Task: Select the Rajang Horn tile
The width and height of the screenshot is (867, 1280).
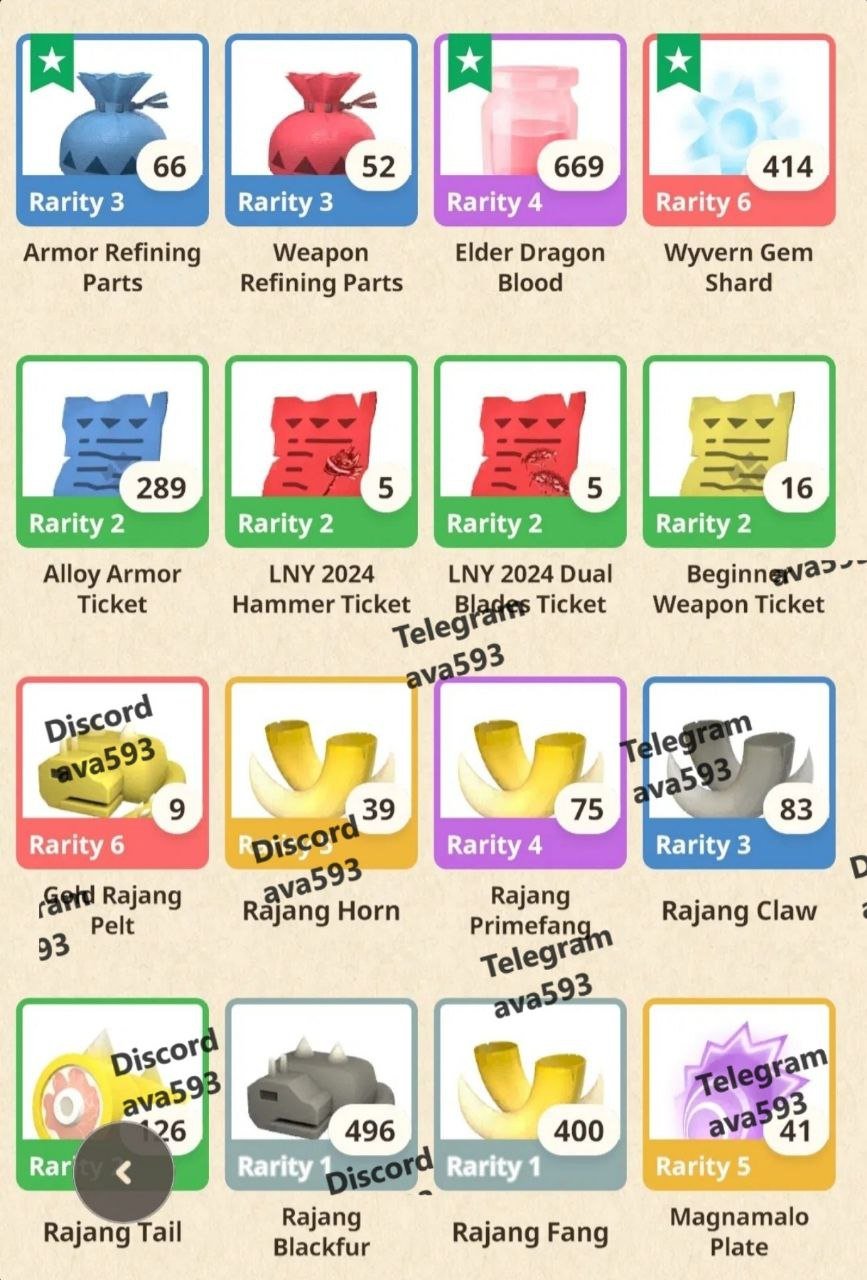Action: pyautogui.click(x=321, y=772)
